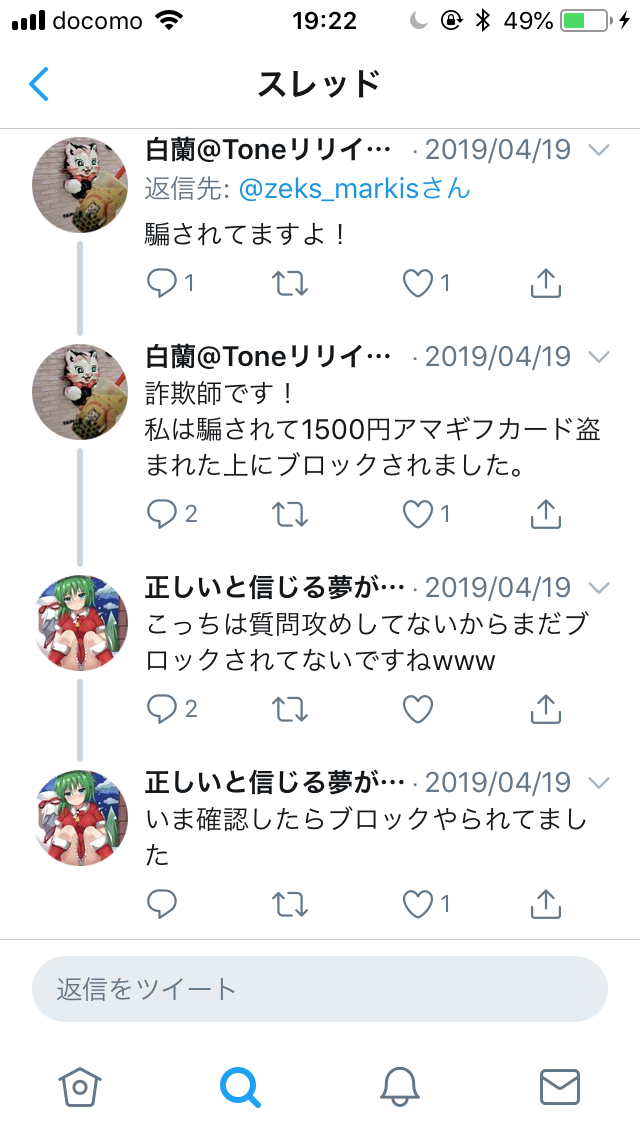Open options chevron on the いま確認したら tweet
This screenshot has height=1136, width=640.
pyautogui.click(x=599, y=781)
